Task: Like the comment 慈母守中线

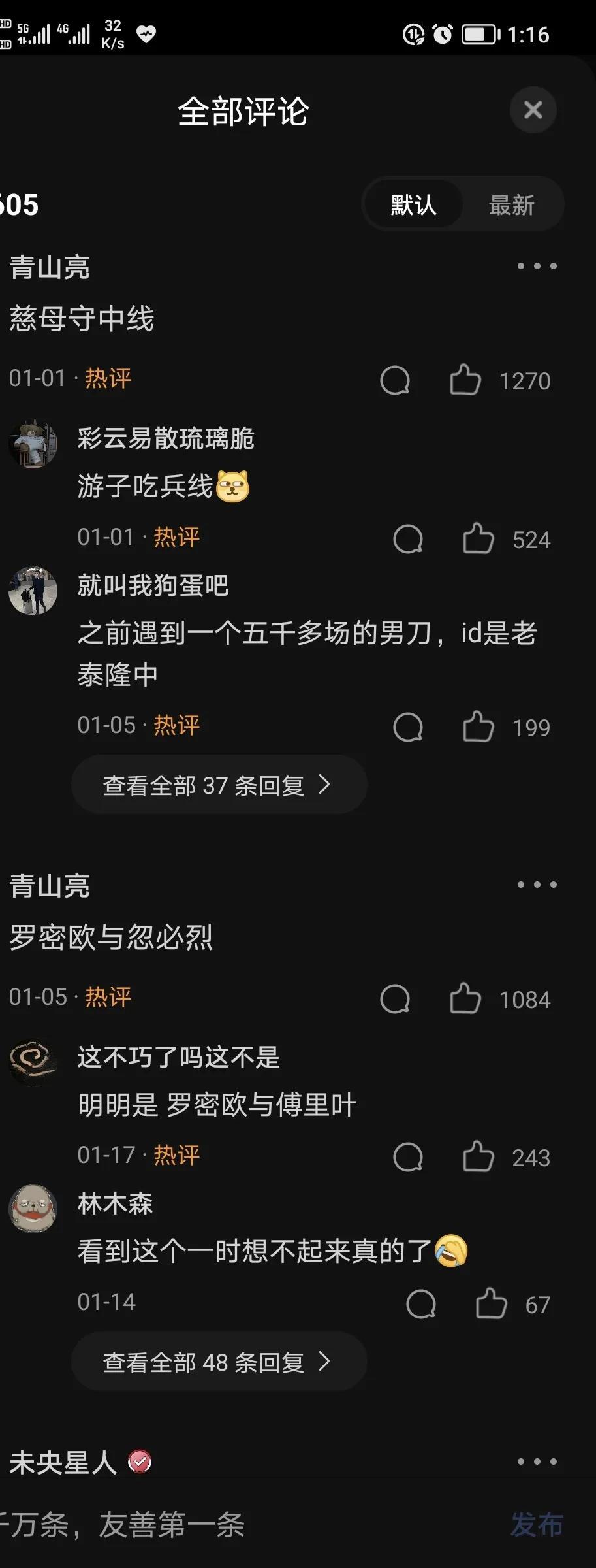Action: [x=465, y=380]
